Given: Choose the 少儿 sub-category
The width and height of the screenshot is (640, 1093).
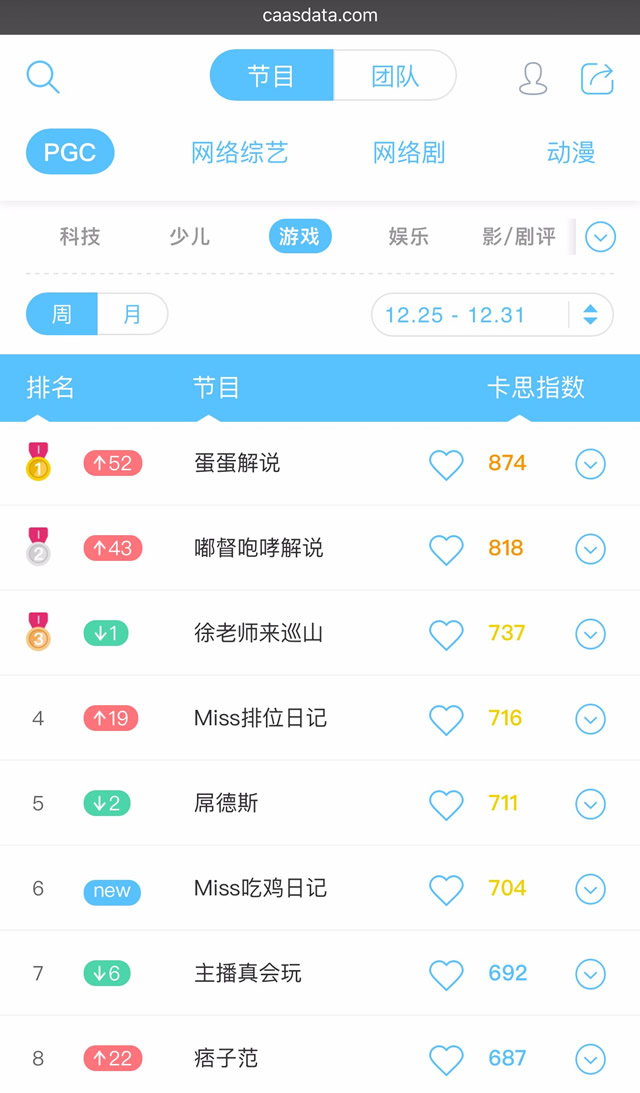Looking at the screenshot, I should pos(189,237).
